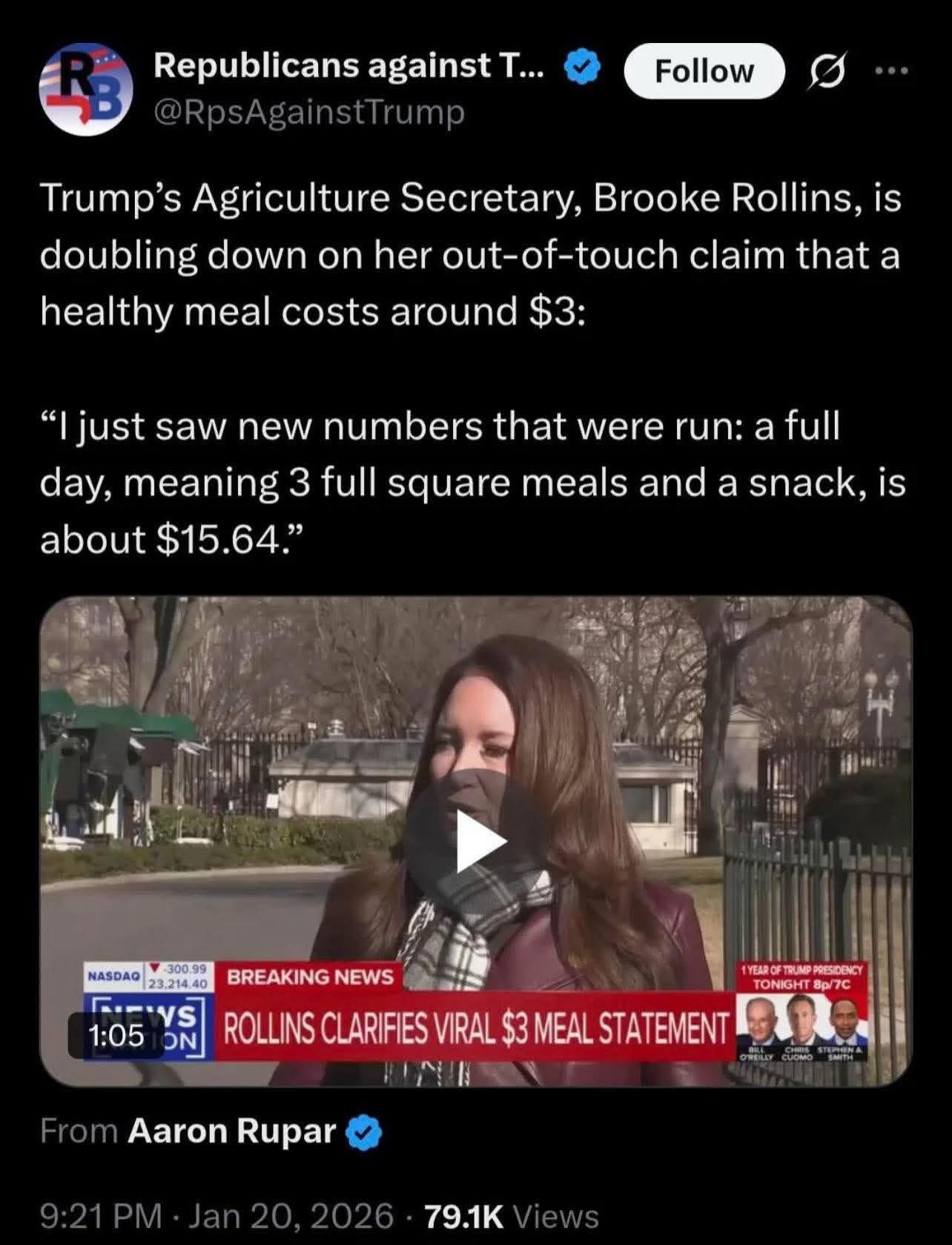Screen dimensions: 952x1245
Task: Play the Rollins meal statement video
Action: pyautogui.click(x=476, y=841)
